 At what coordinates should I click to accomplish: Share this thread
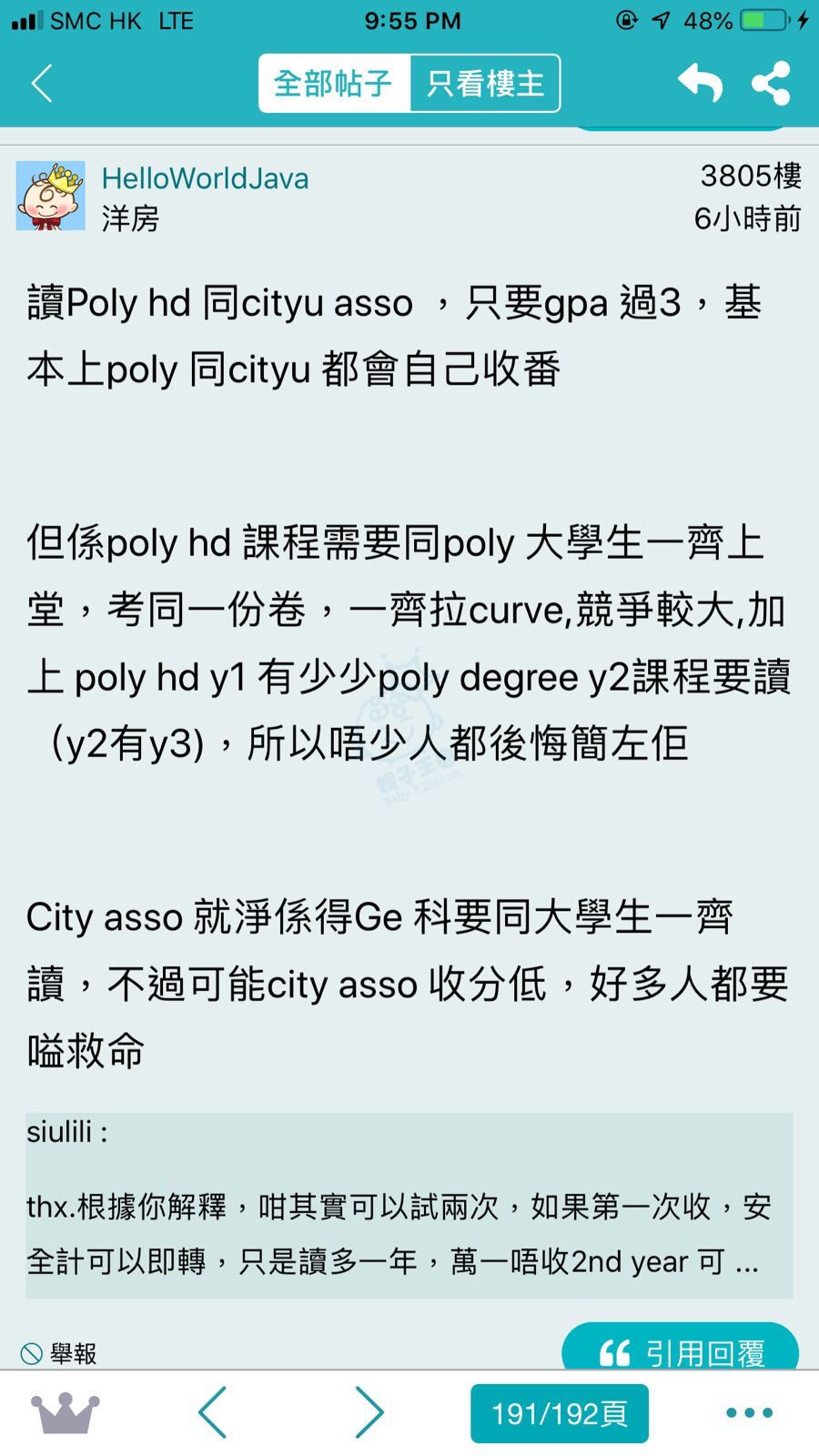[x=771, y=84]
